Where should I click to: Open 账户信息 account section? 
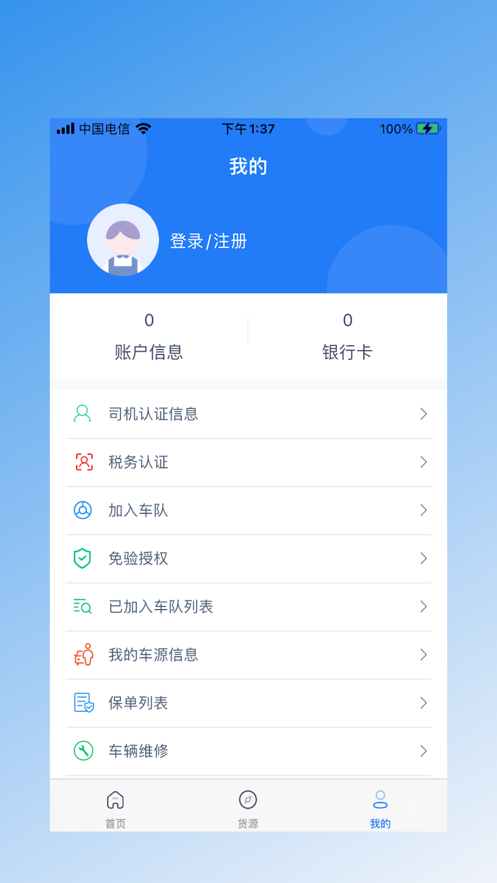tap(149, 336)
